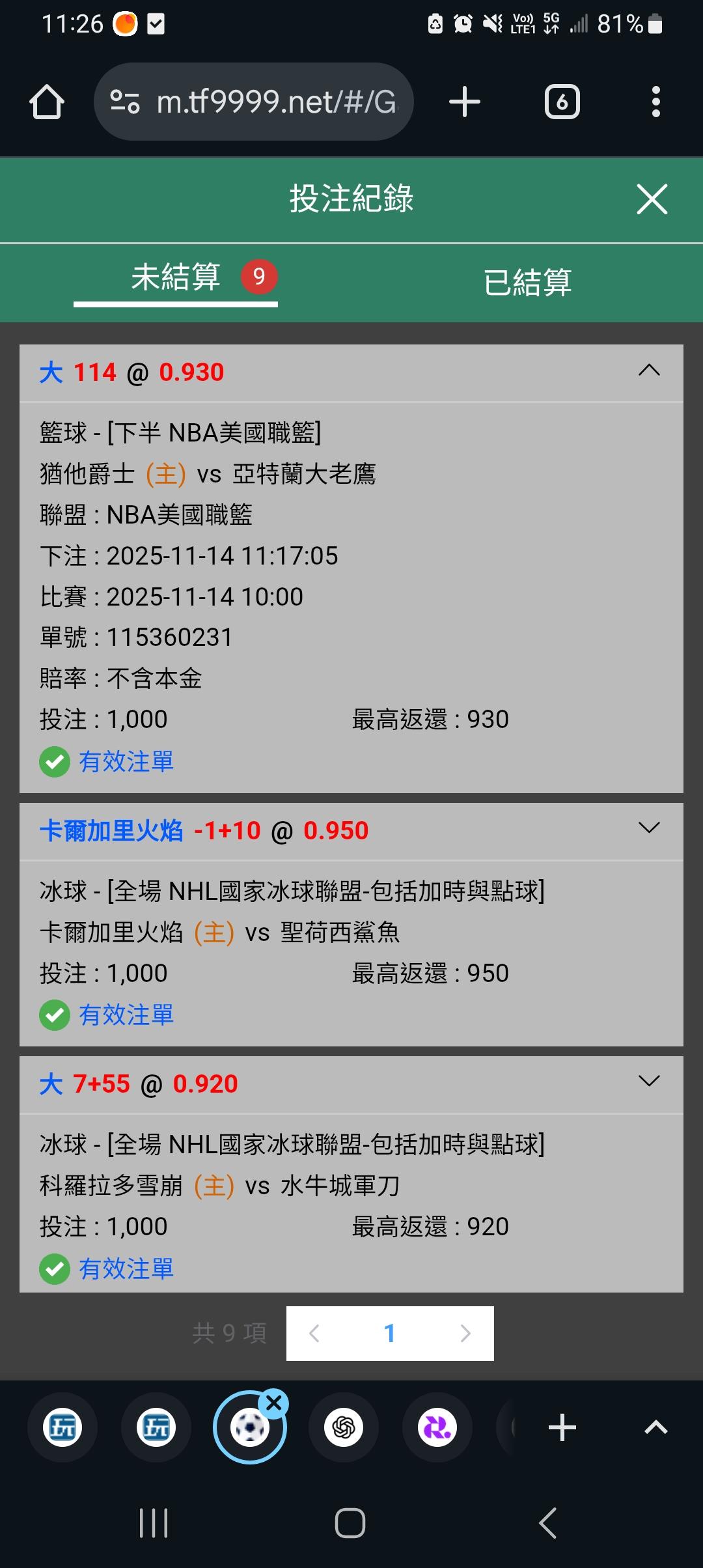Add a new tab from the bottom bar

click(x=562, y=1427)
